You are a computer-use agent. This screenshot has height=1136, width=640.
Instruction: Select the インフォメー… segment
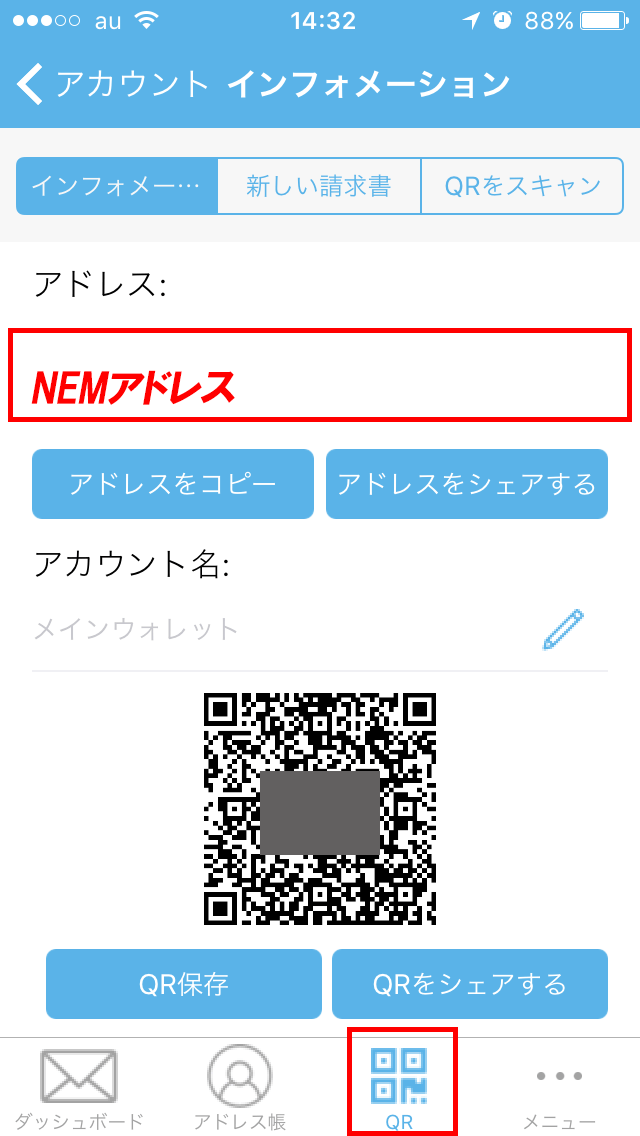(117, 186)
